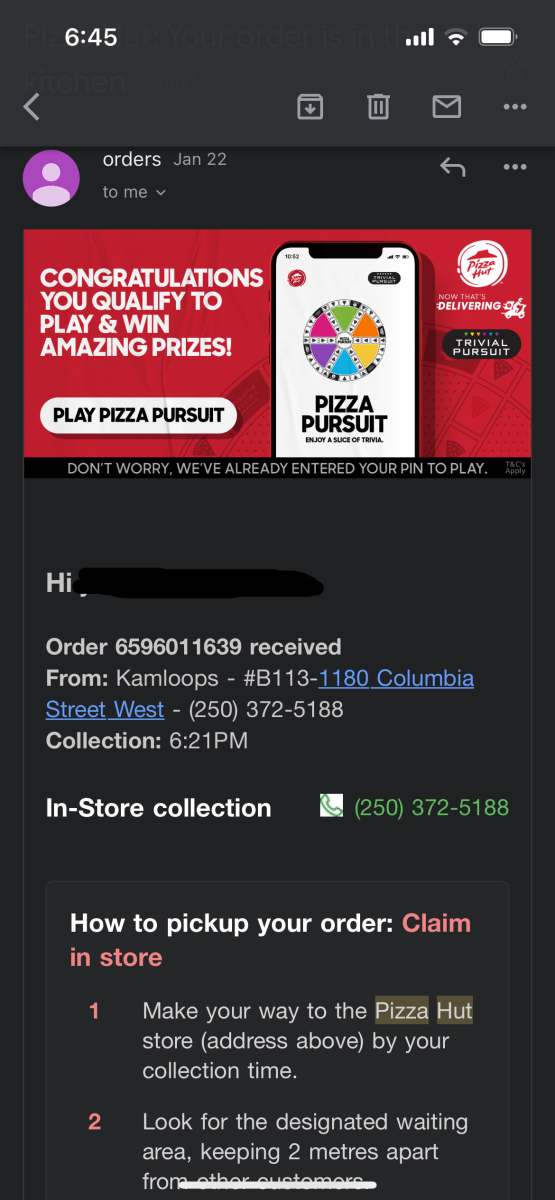Delete this email with the trash icon
This screenshot has height=1200, width=555.
(x=378, y=106)
